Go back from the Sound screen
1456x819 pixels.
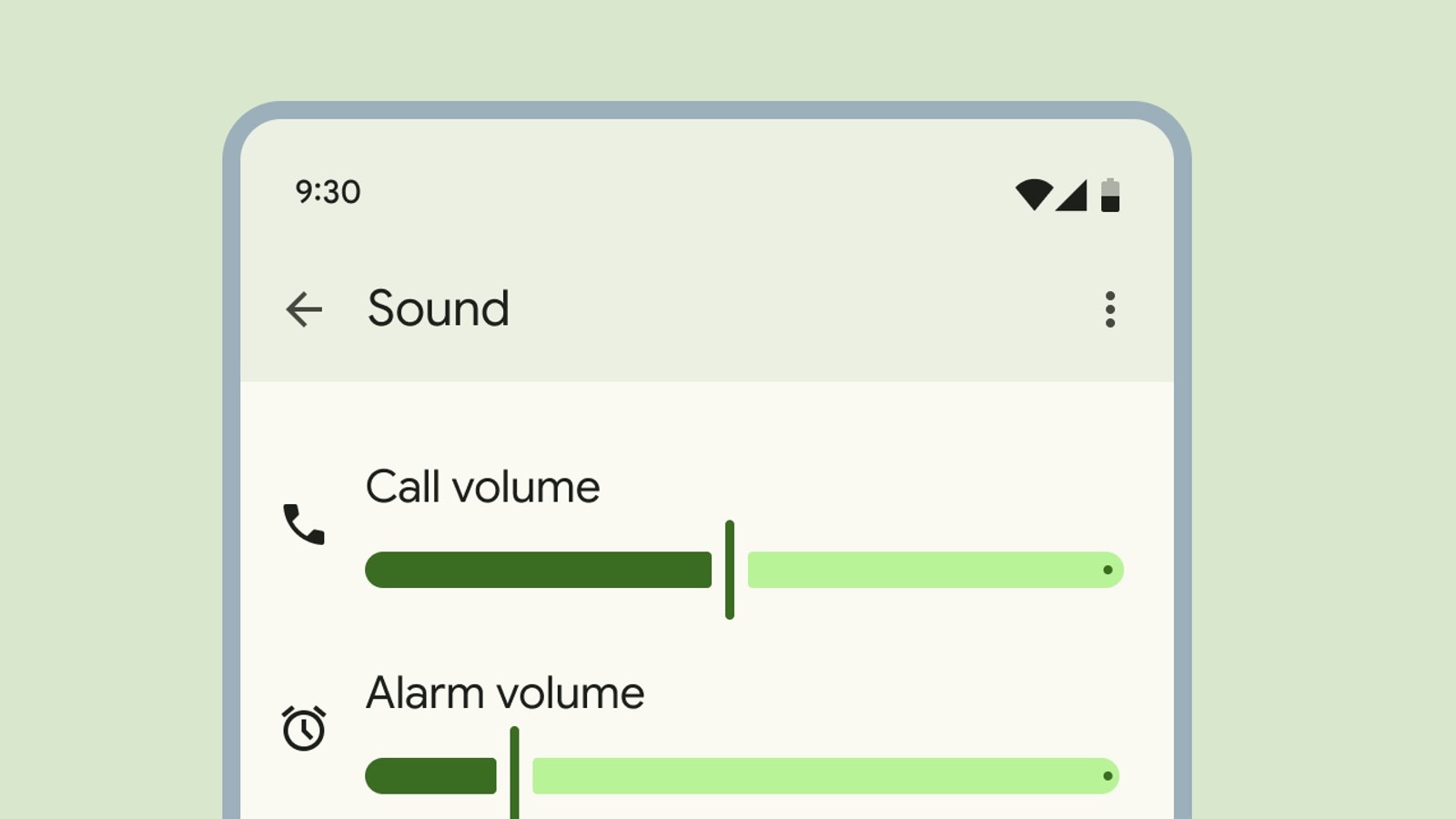click(x=304, y=309)
